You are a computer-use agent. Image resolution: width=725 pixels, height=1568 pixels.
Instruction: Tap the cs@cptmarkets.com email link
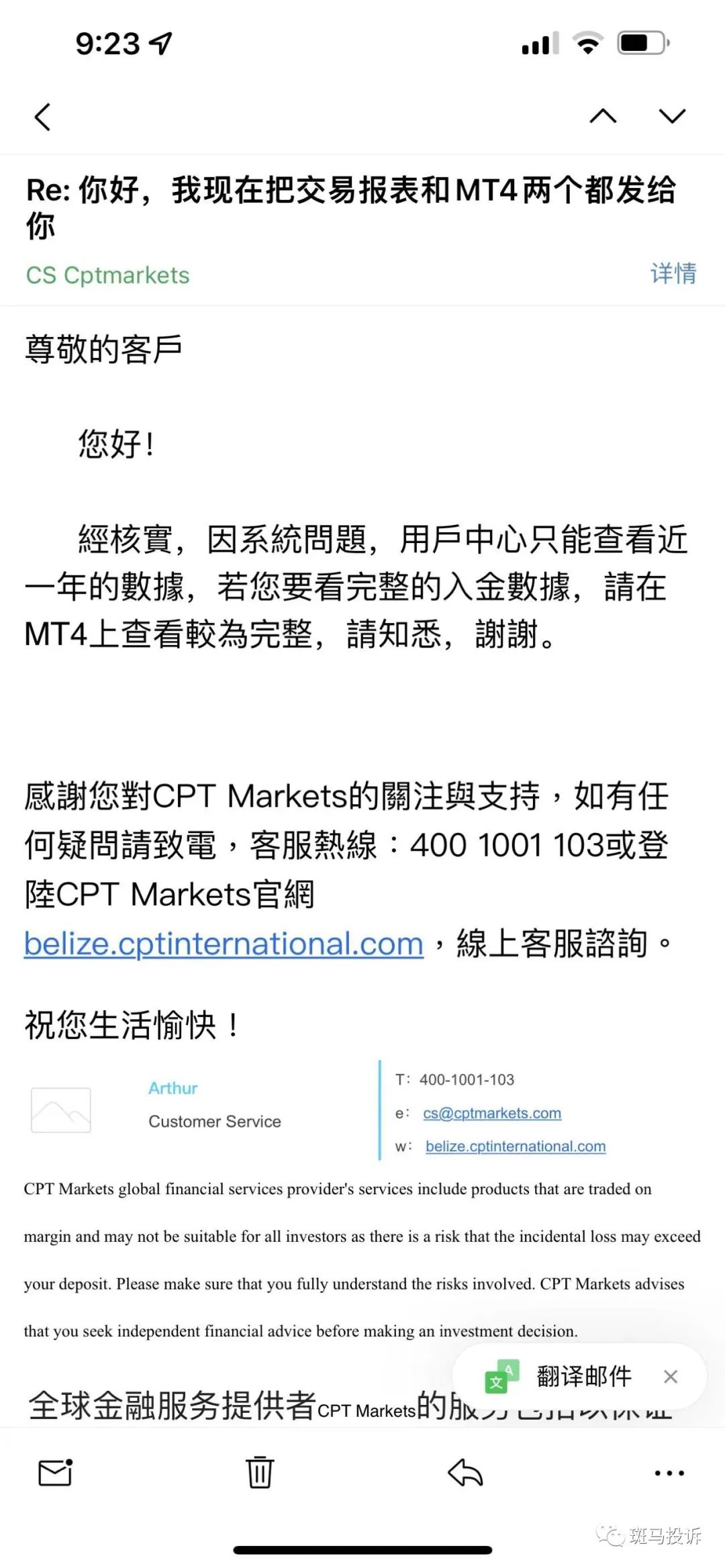coord(492,1113)
